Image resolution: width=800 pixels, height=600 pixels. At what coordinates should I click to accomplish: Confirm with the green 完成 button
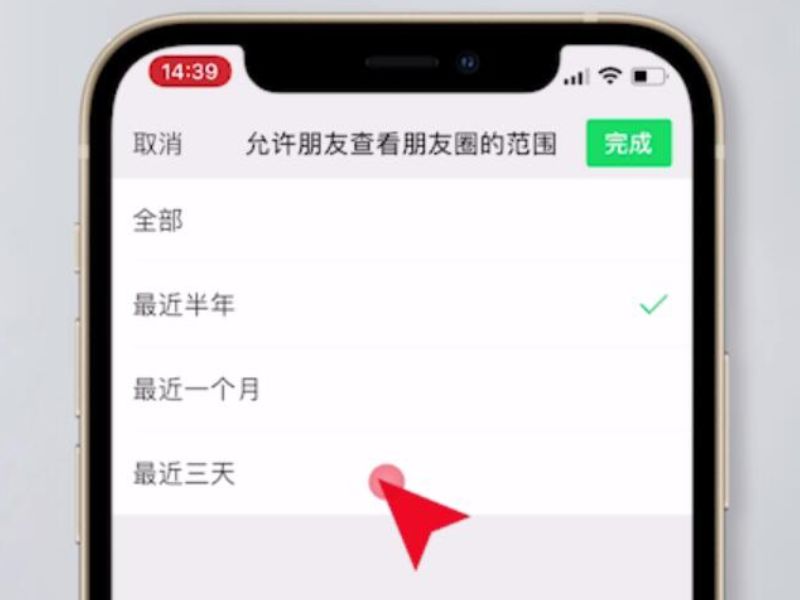pyautogui.click(x=628, y=144)
